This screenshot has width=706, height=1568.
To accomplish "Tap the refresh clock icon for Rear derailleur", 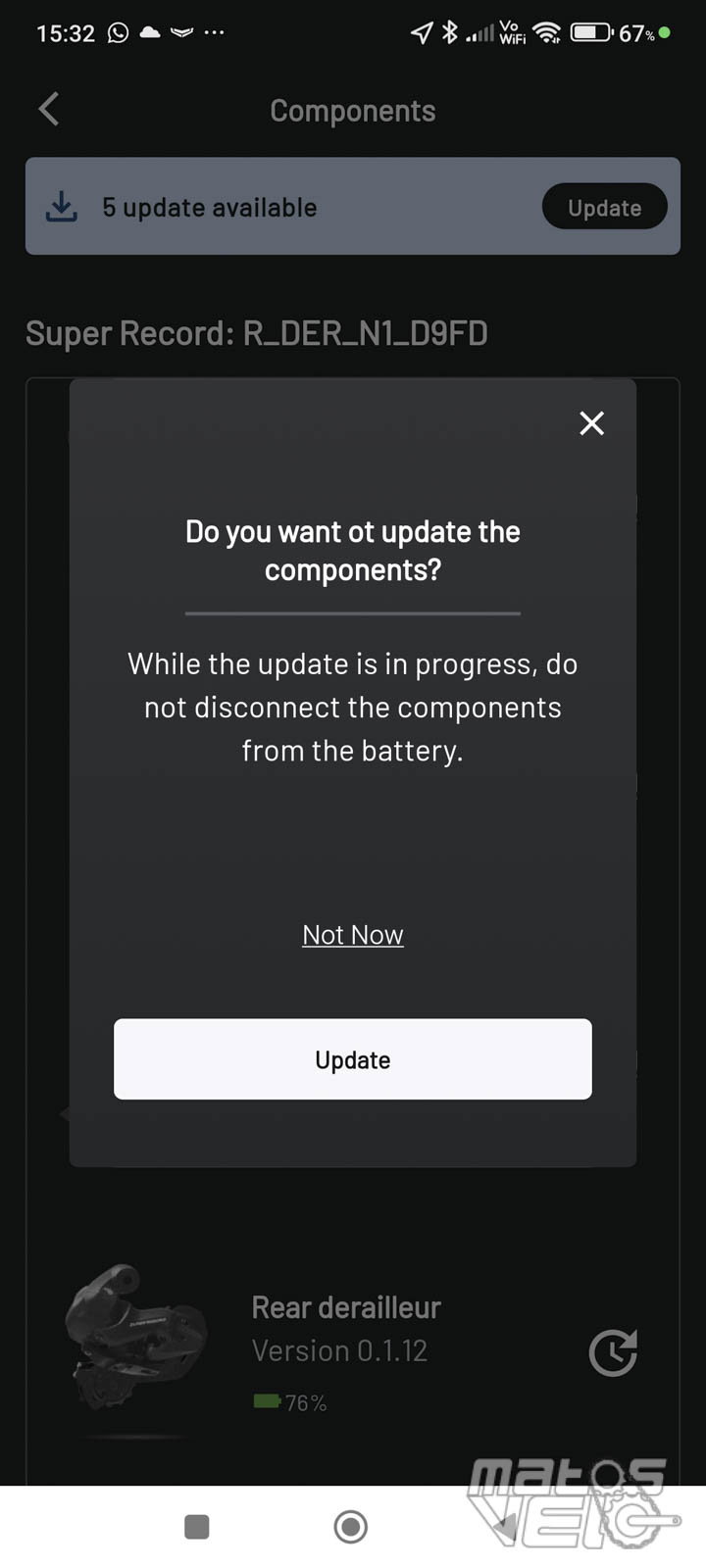I will [613, 1352].
